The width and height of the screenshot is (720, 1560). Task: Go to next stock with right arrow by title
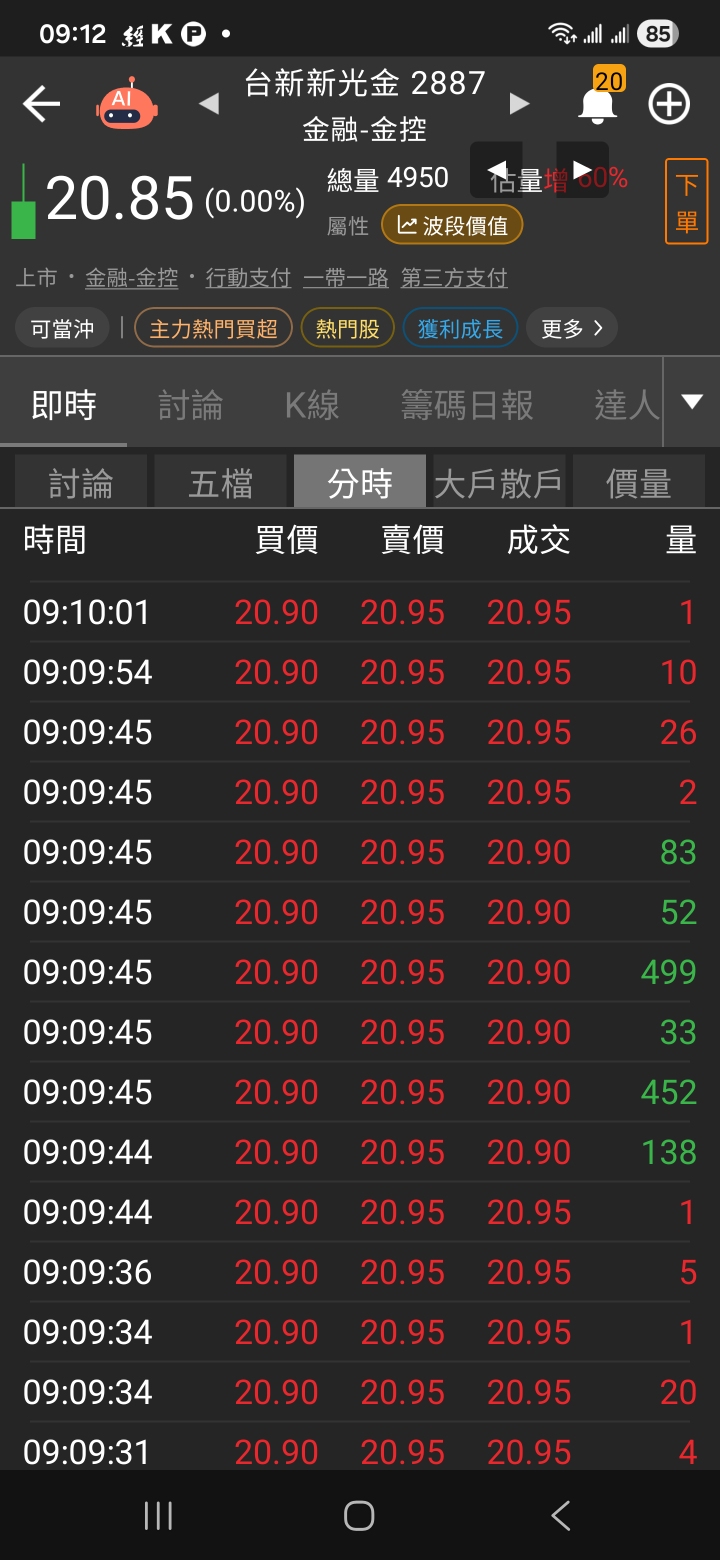click(519, 104)
